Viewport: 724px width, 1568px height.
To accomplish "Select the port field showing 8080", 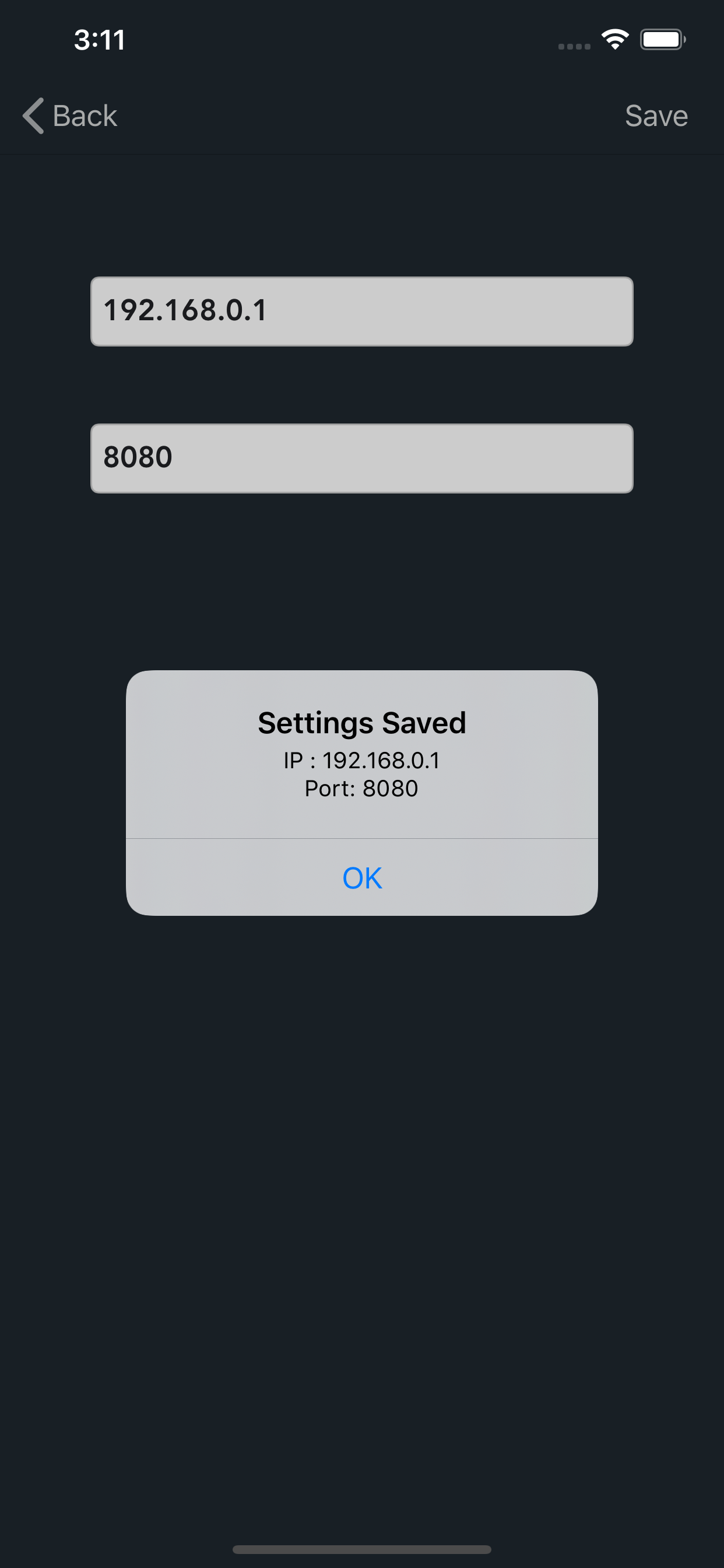I will point(361,458).
